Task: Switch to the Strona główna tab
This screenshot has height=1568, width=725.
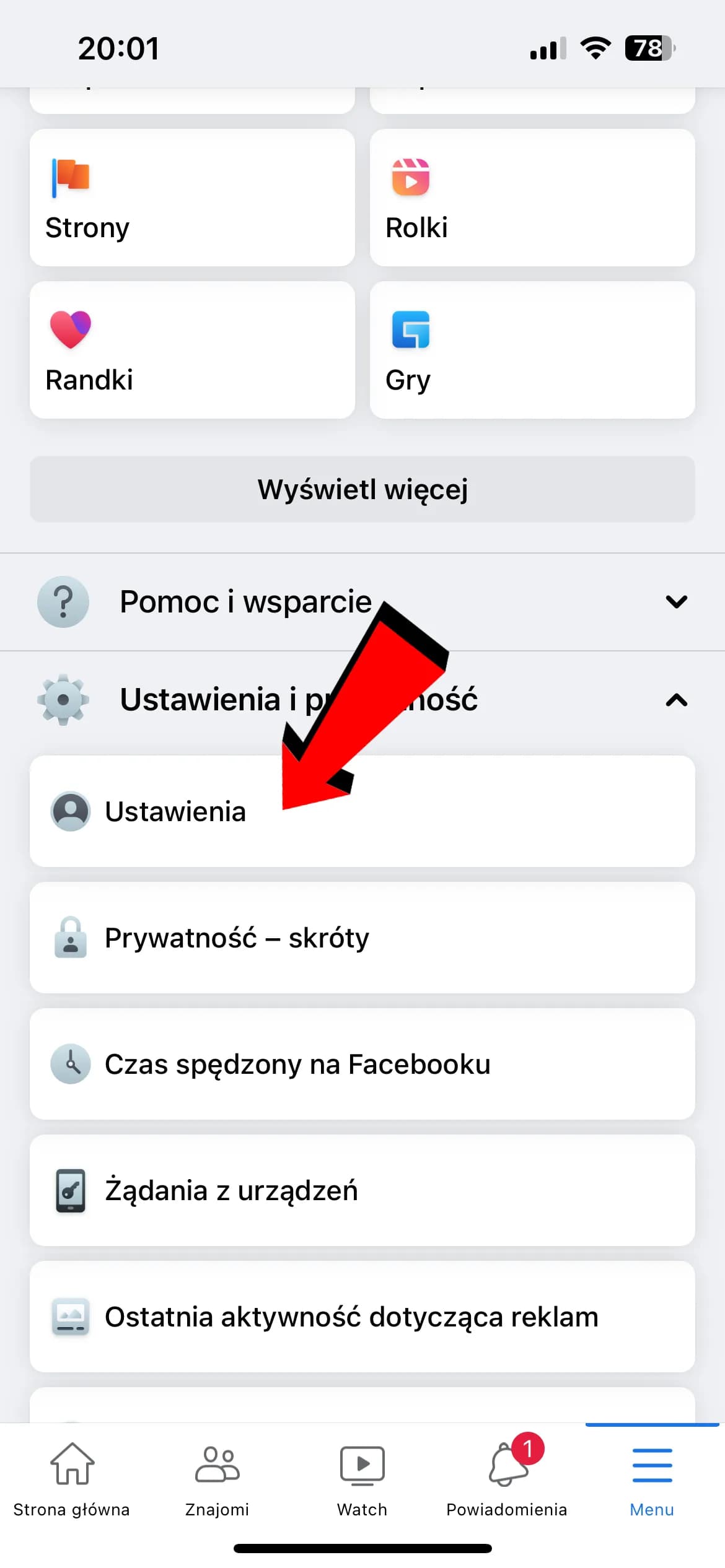Action: 72,1478
